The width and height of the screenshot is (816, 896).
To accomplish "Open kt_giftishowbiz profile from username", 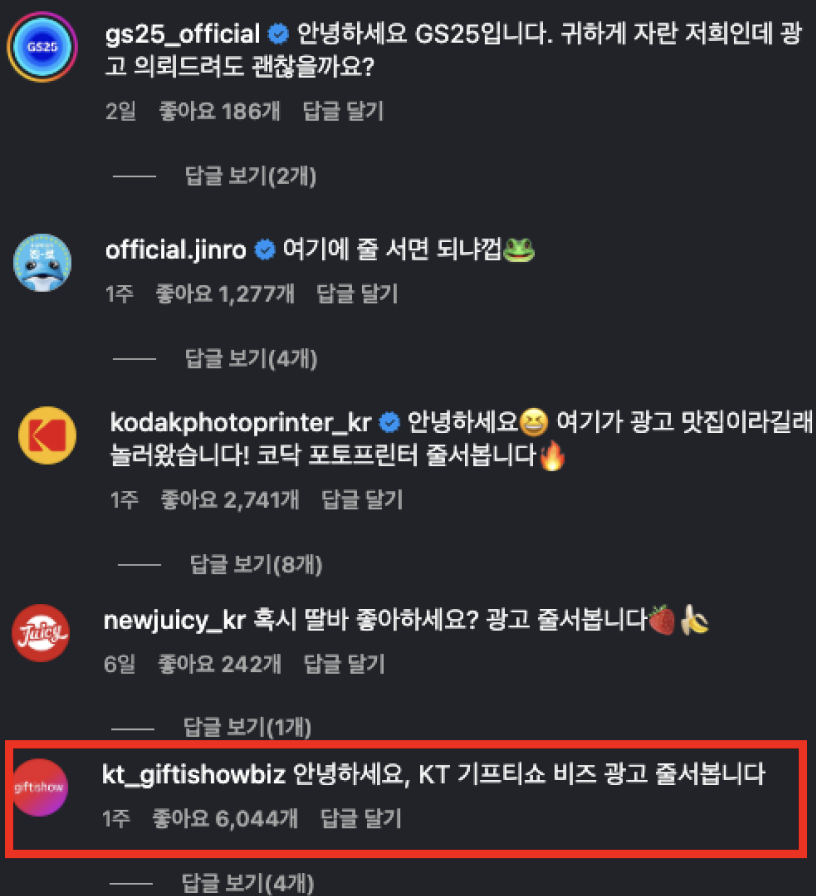I will [195, 774].
